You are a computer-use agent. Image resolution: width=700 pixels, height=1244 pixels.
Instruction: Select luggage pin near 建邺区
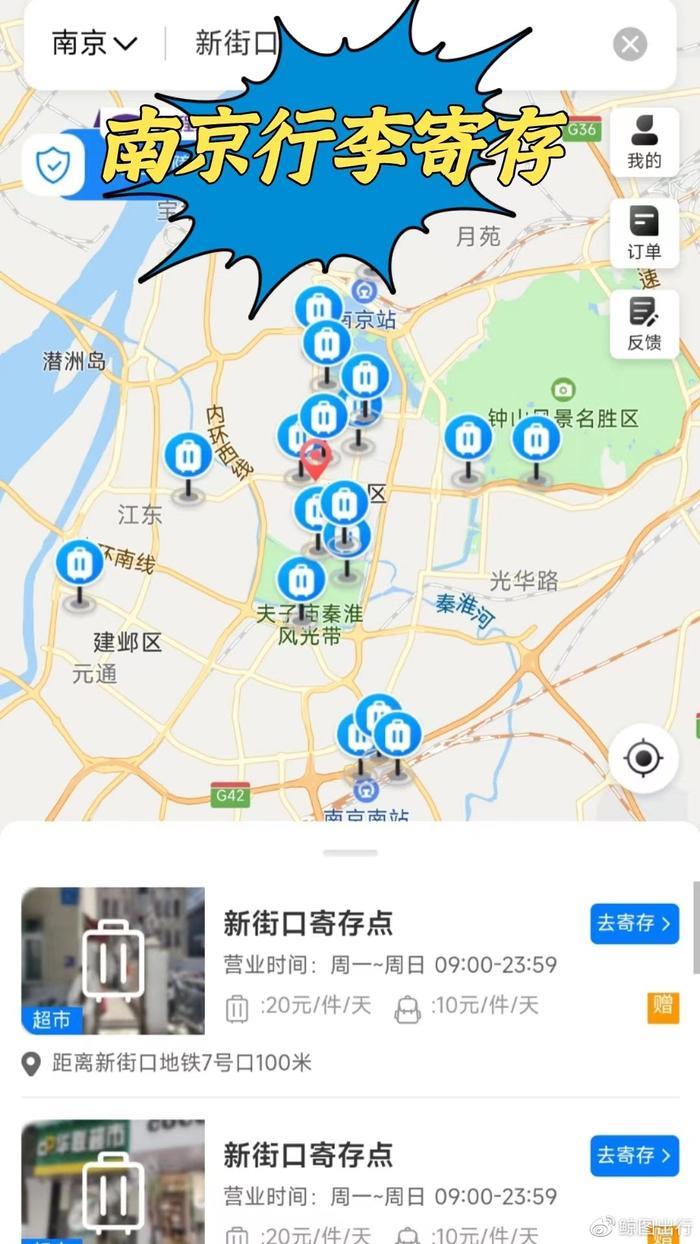click(x=80, y=565)
